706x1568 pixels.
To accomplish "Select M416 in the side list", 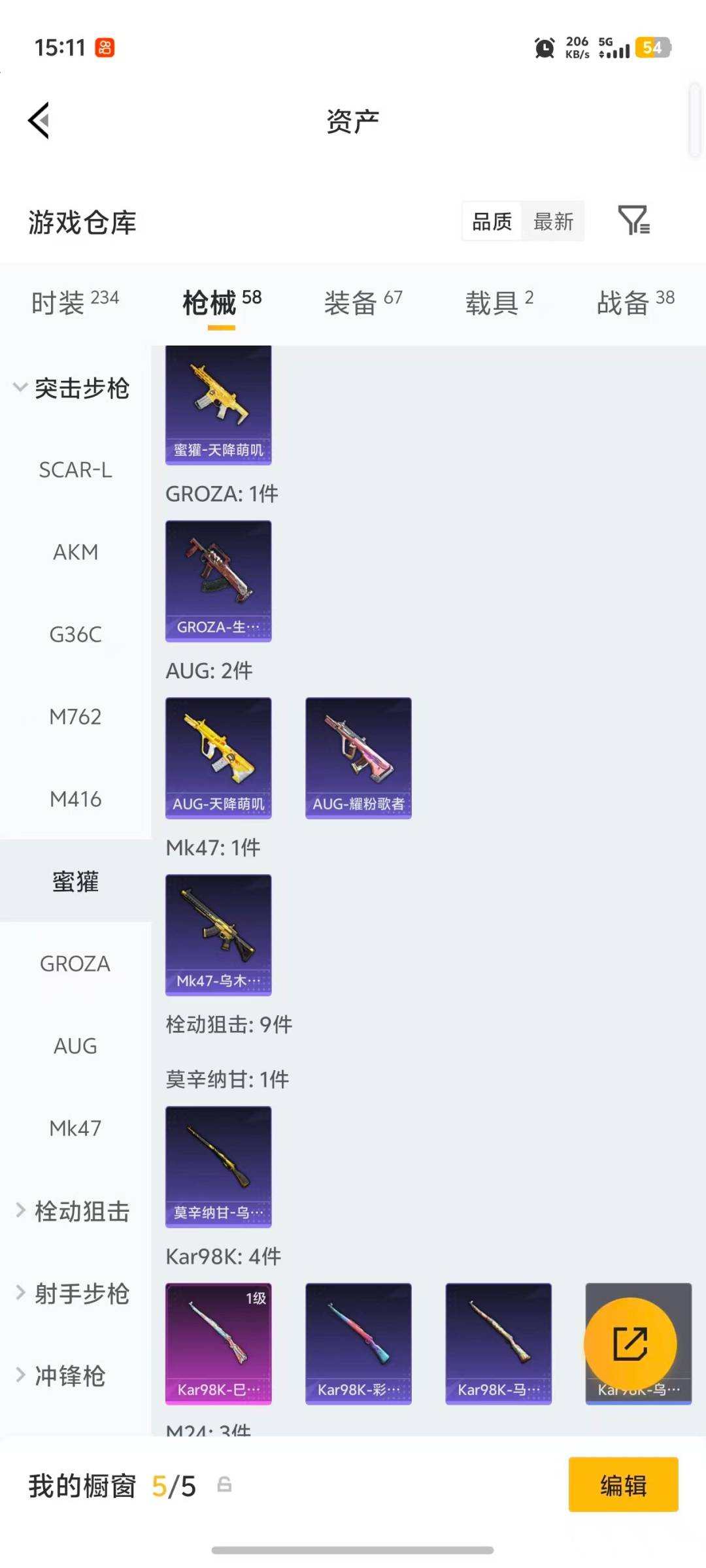I will (x=75, y=799).
